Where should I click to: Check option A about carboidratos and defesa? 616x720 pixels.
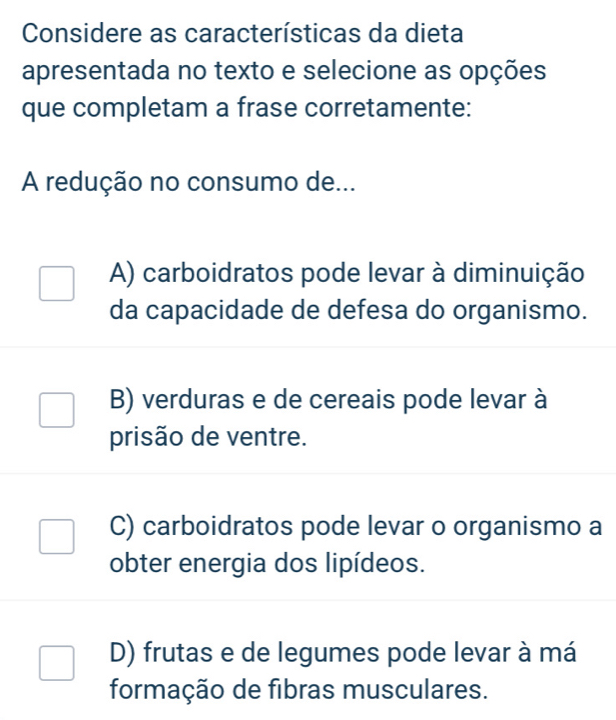[56, 284]
